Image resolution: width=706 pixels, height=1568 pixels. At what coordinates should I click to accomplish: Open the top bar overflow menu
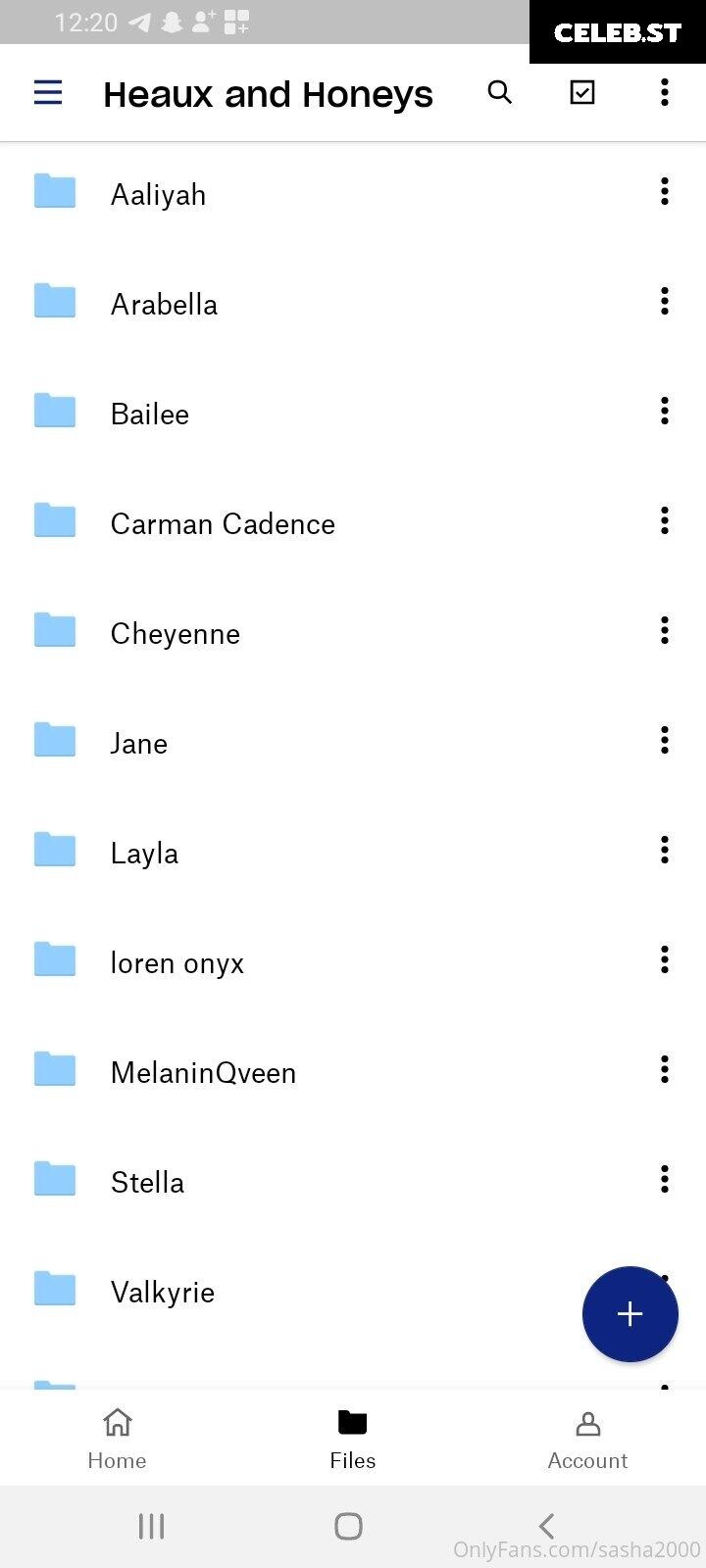pyautogui.click(x=665, y=93)
